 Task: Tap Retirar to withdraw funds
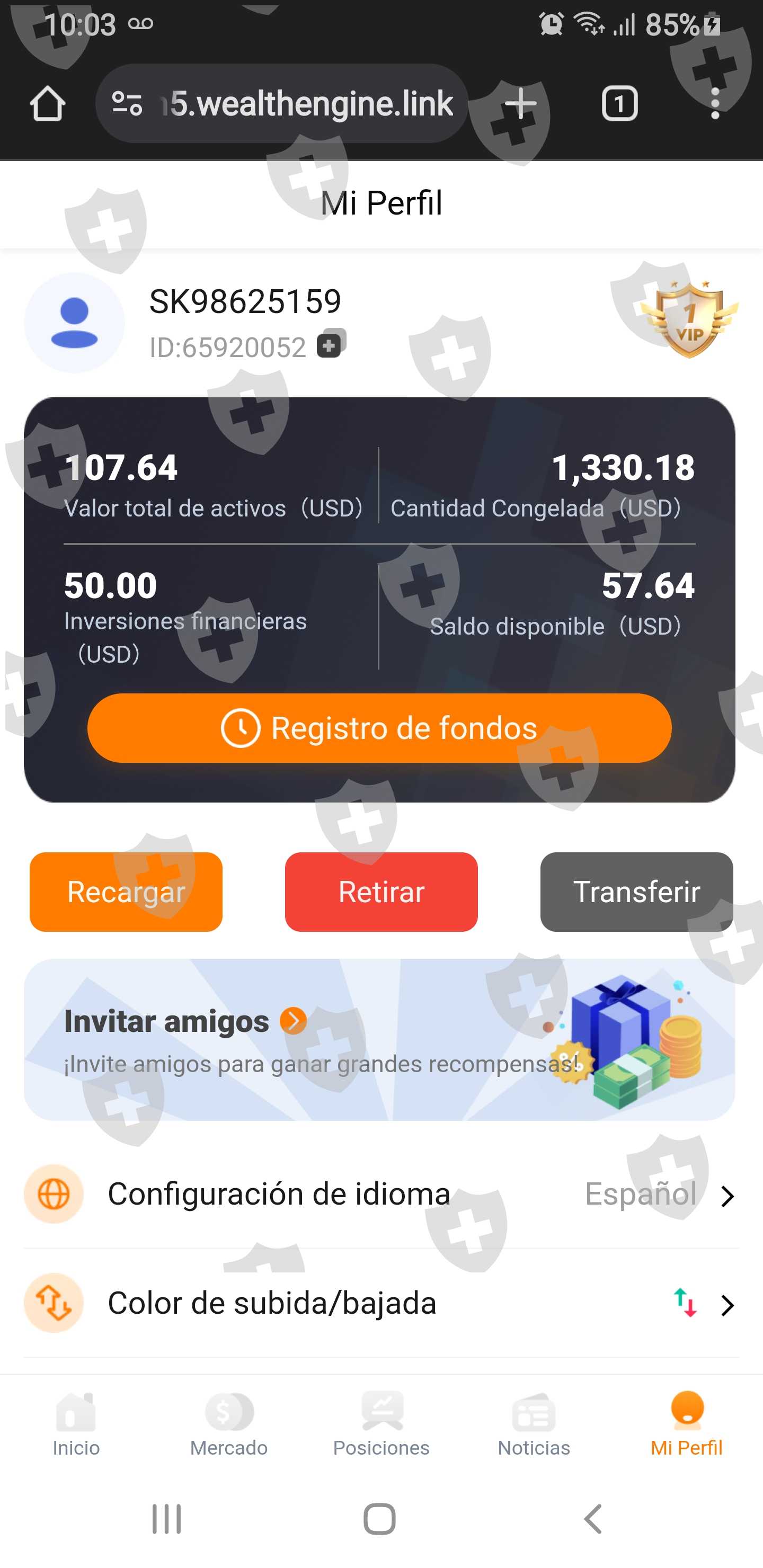381,892
